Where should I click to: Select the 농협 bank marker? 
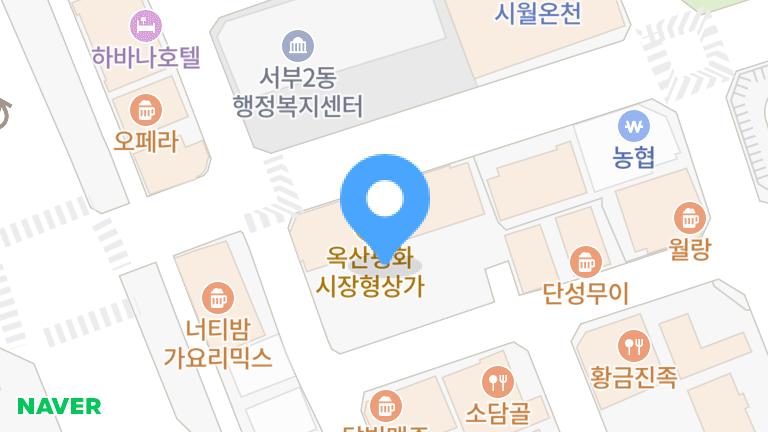point(633,126)
